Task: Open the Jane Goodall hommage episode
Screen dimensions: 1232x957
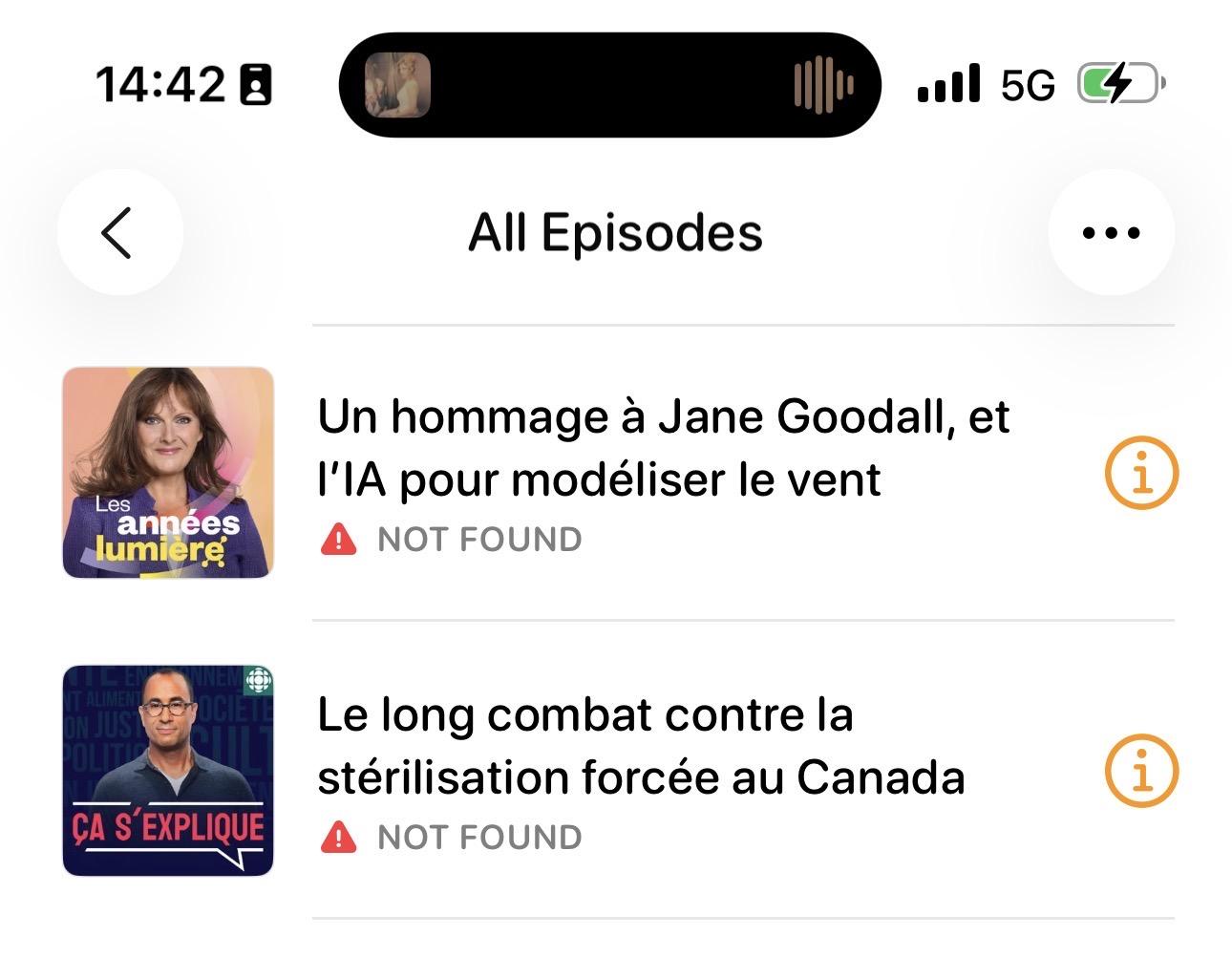Action: coord(663,448)
